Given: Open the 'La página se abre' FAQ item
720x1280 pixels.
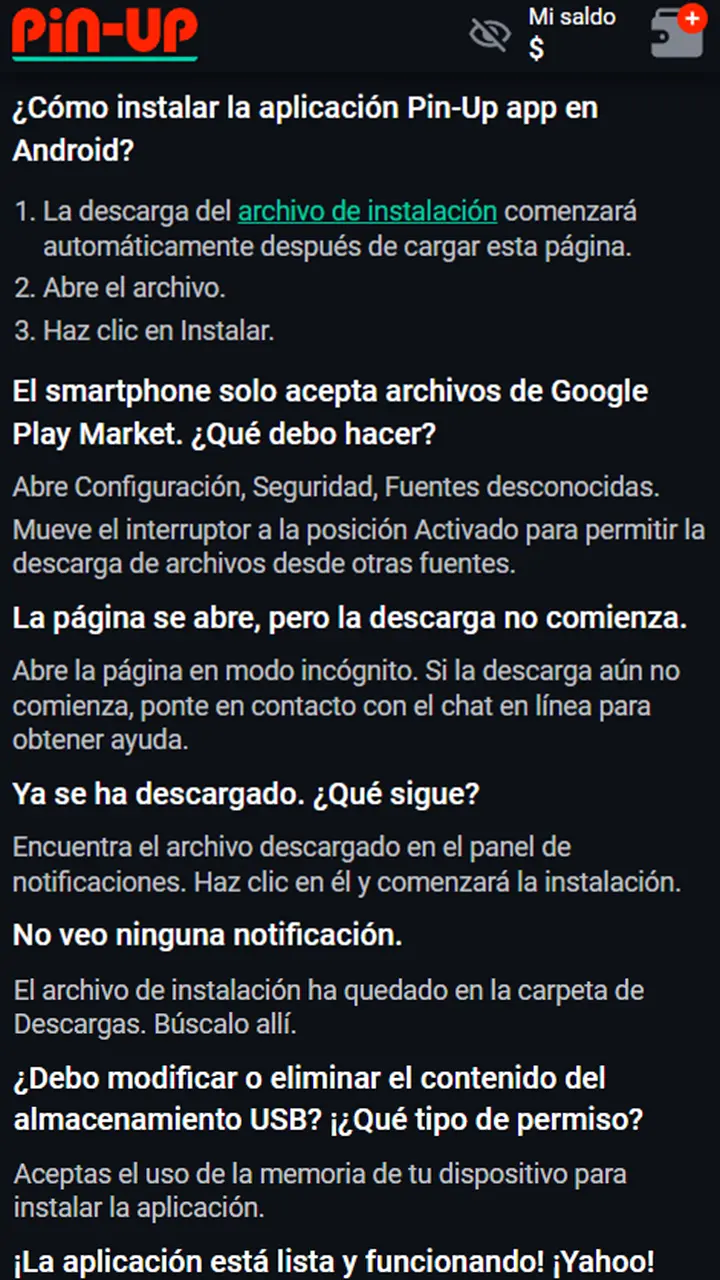Looking at the screenshot, I should pos(349,617).
